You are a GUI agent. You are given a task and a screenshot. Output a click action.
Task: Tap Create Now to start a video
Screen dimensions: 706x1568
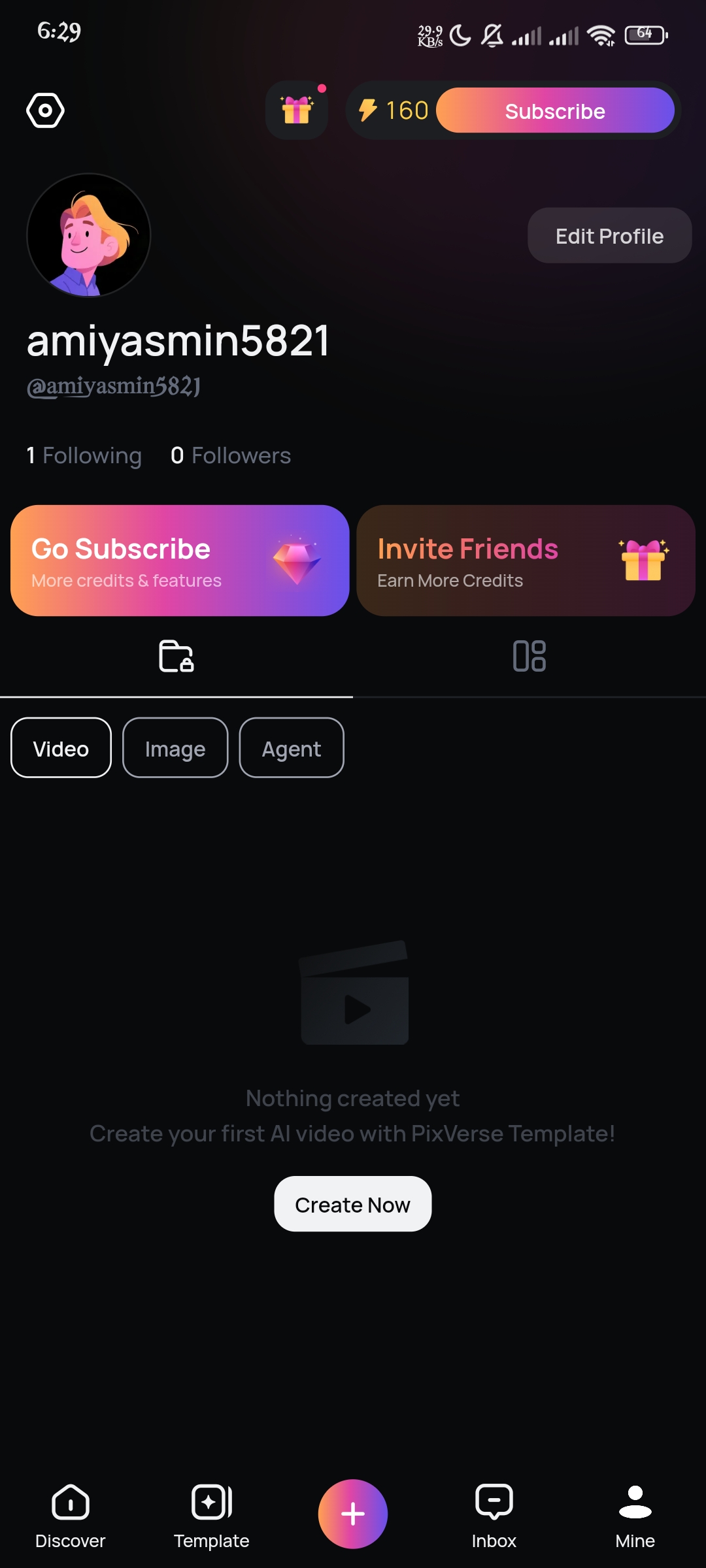click(x=353, y=1204)
